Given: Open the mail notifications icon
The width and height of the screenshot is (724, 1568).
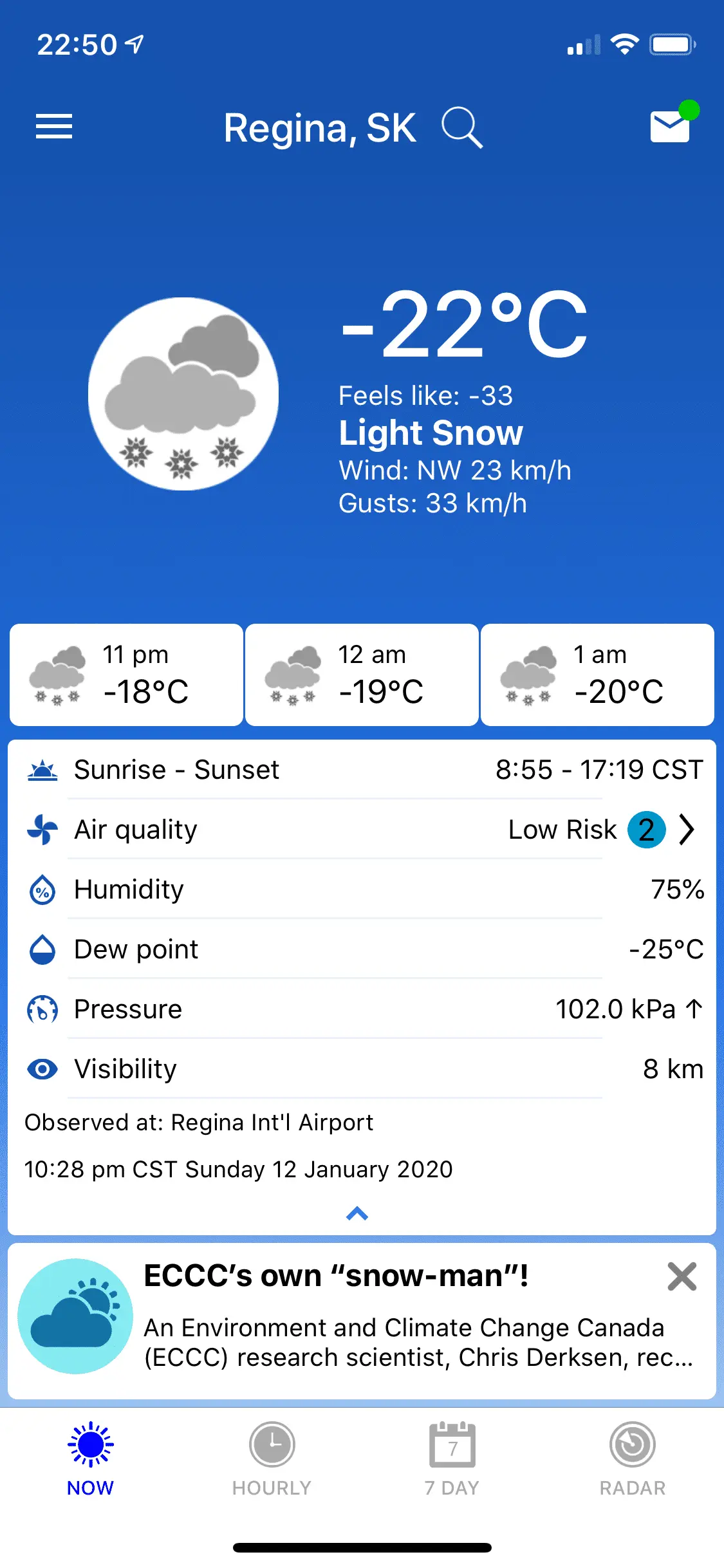Looking at the screenshot, I should [670, 126].
